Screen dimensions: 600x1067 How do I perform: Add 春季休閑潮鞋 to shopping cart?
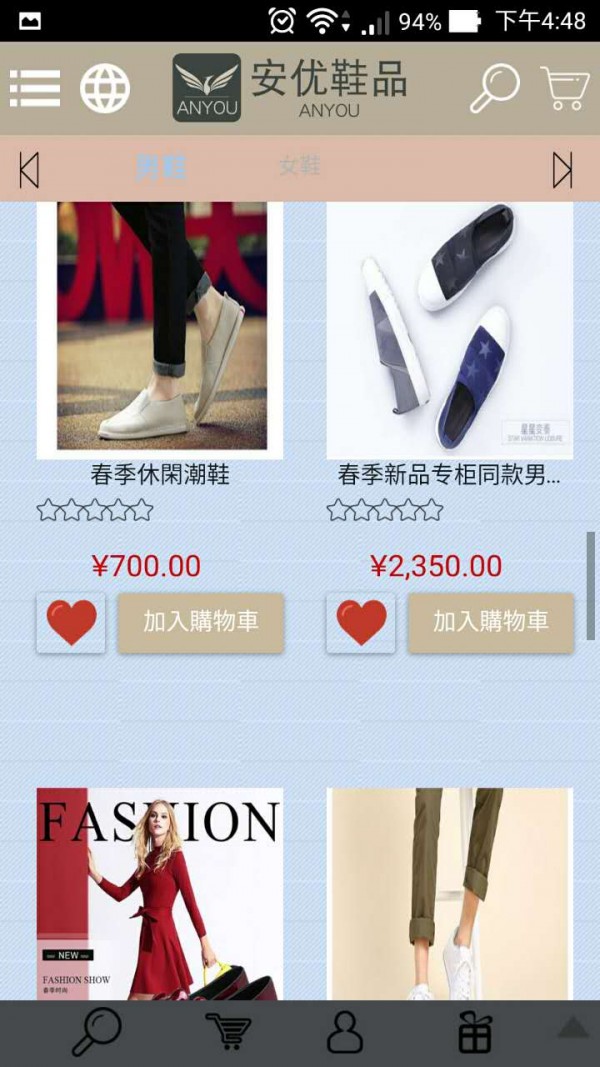201,622
